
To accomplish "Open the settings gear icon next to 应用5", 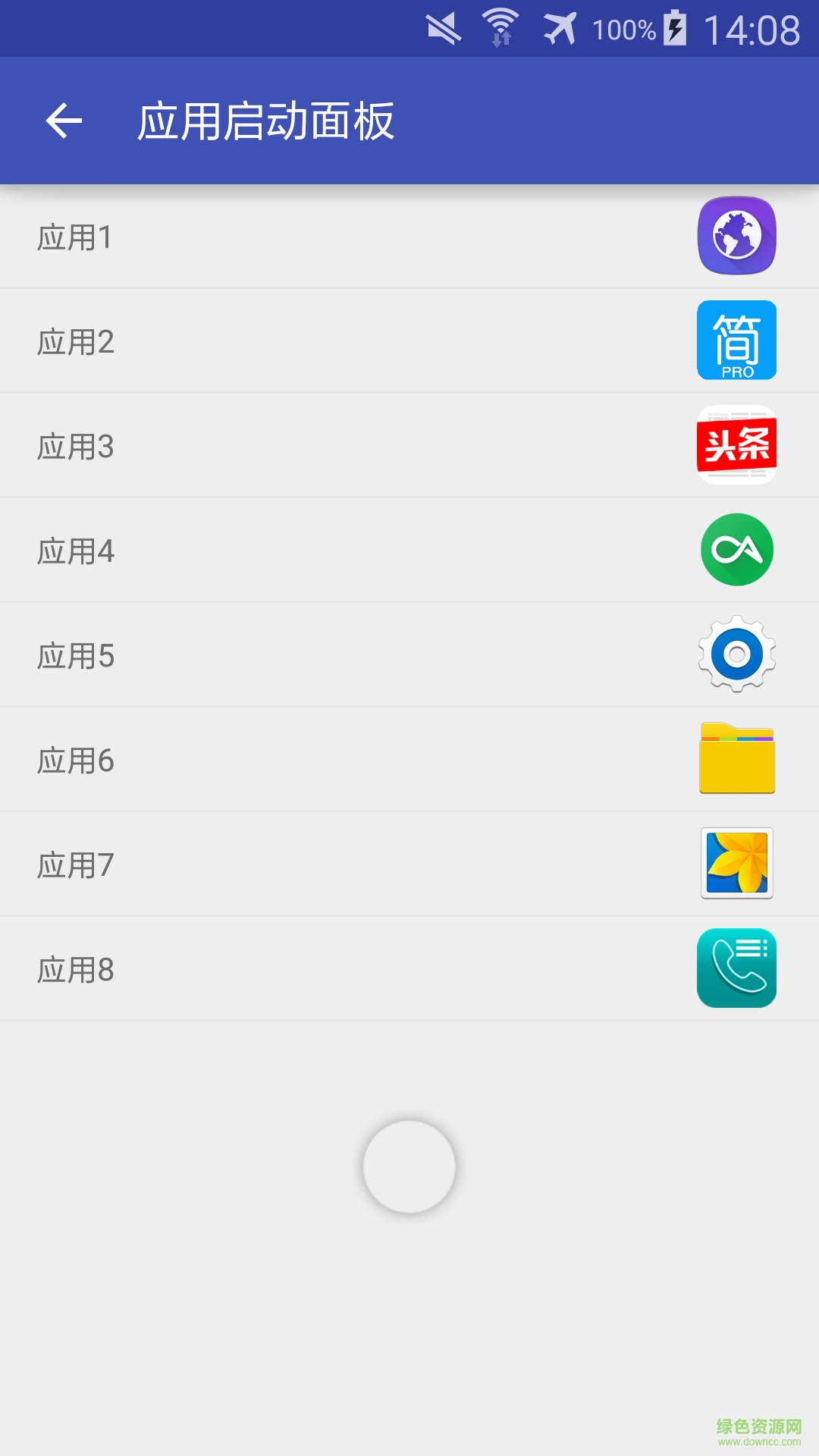I will (x=736, y=654).
